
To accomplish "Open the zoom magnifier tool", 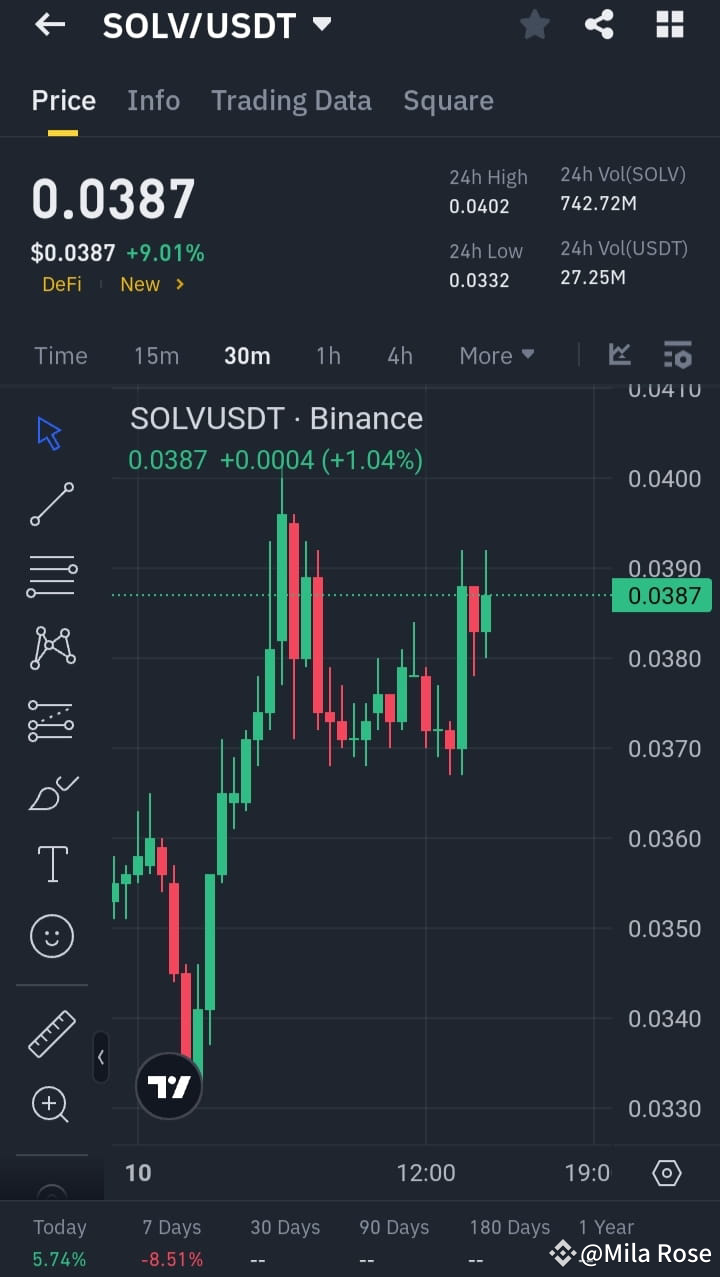I will pos(51,1105).
